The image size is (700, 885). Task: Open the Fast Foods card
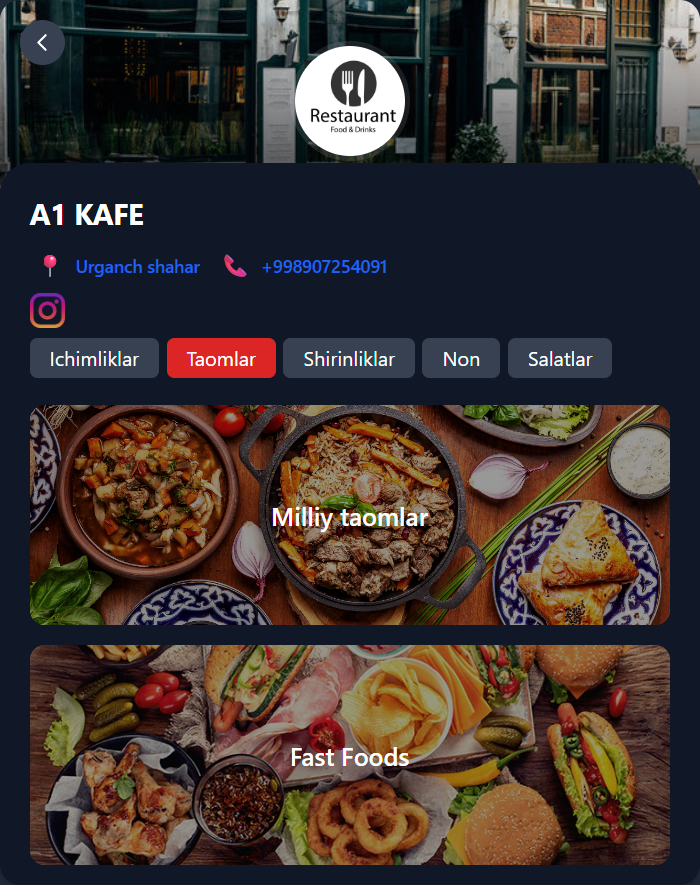point(350,756)
